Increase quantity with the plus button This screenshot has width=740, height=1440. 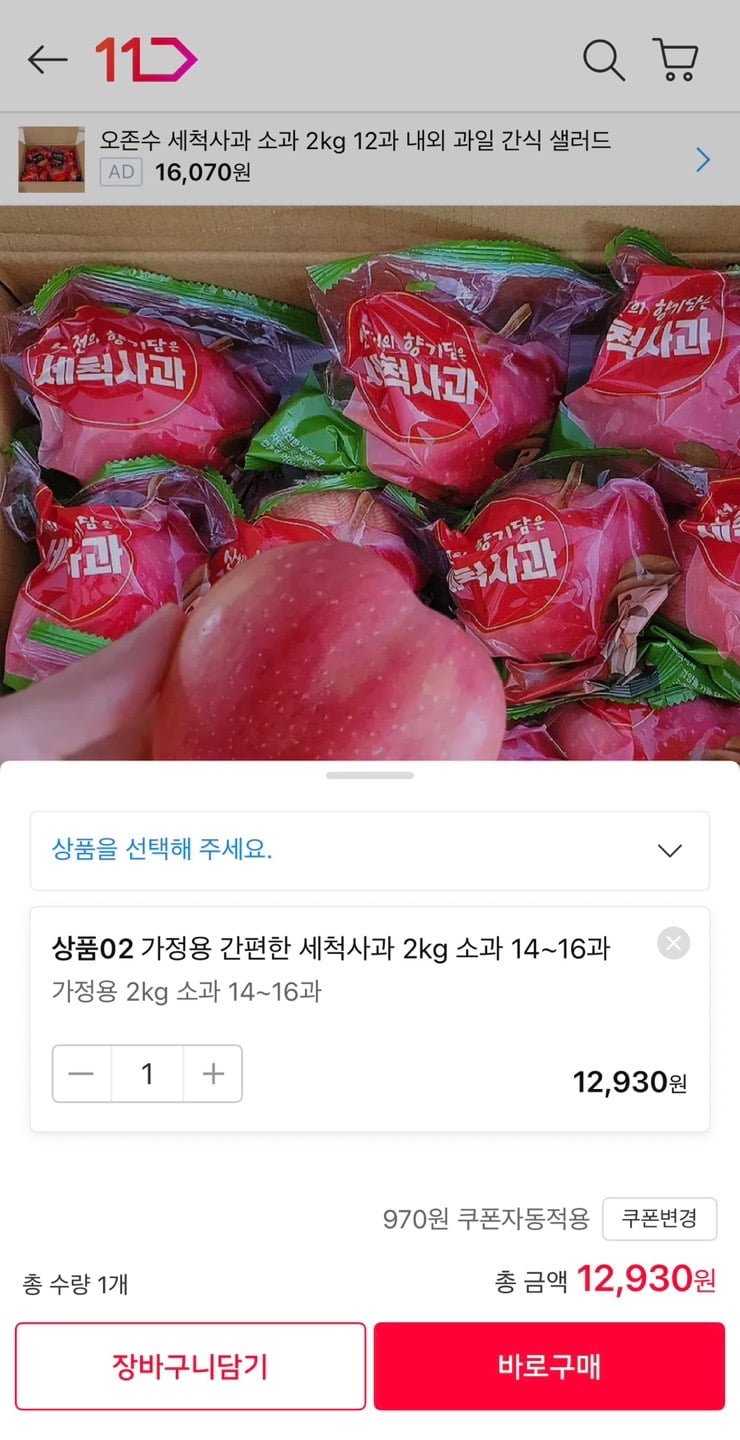click(213, 1074)
